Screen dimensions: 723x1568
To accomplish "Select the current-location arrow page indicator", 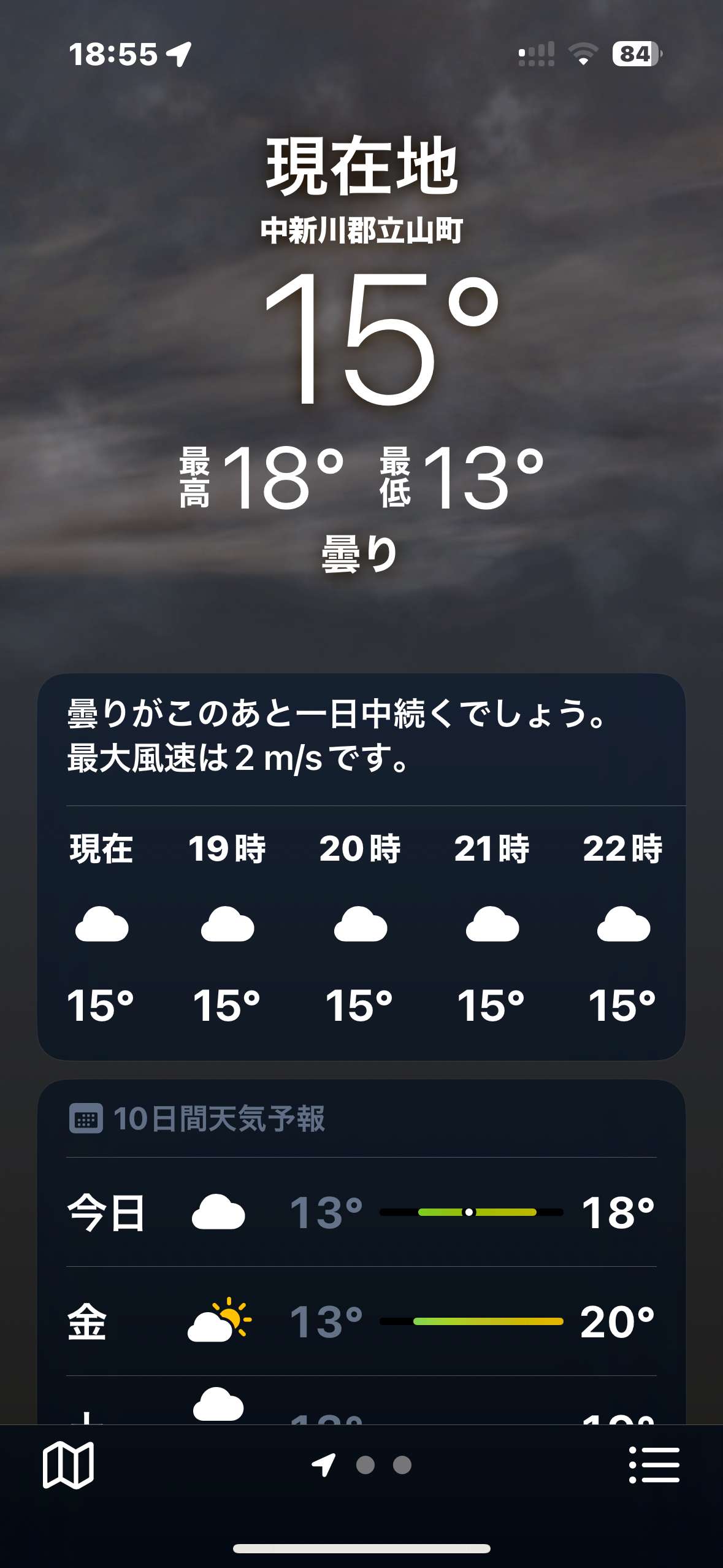I will click(x=324, y=1465).
